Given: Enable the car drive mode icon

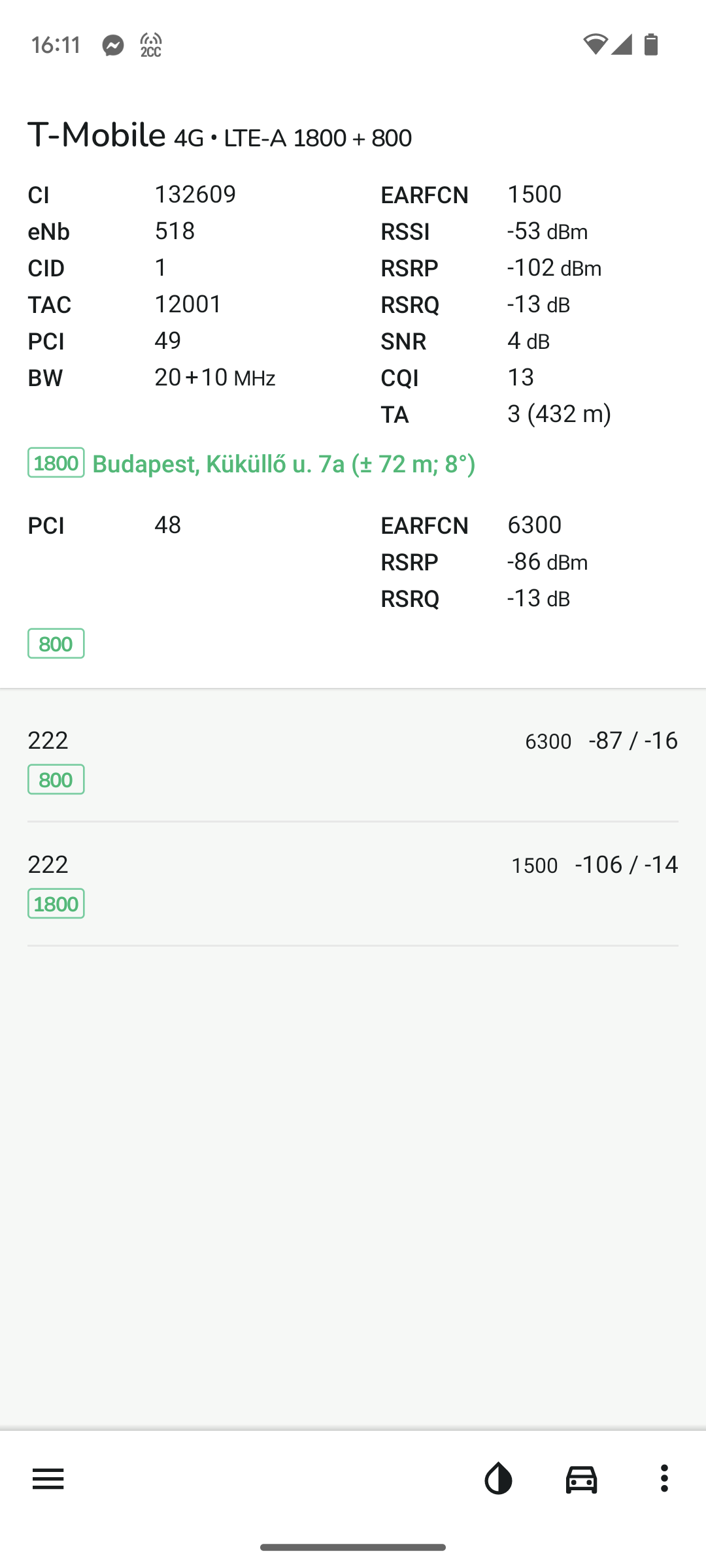Looking at the screenshot, I should [x=581, y=1478].
